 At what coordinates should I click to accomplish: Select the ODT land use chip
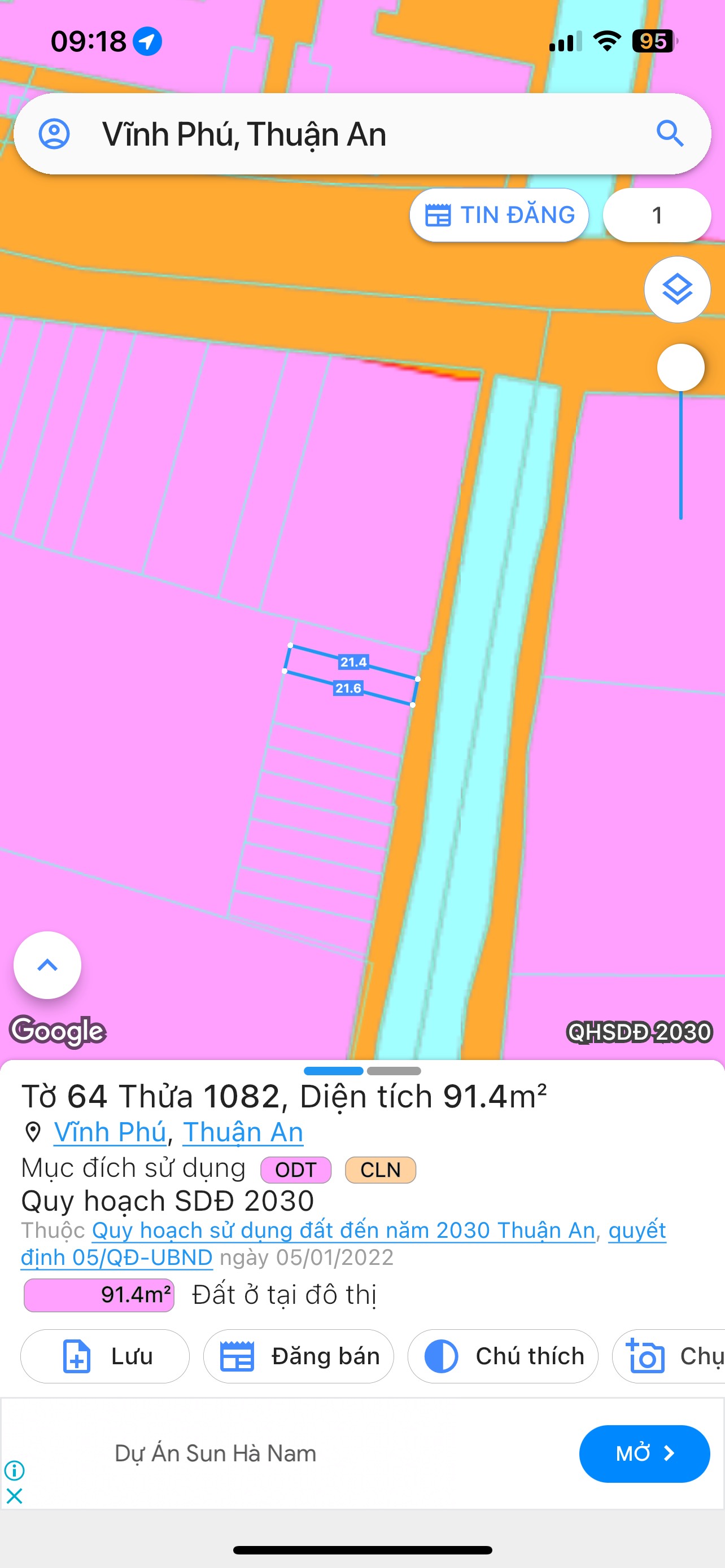point(296,1170)
